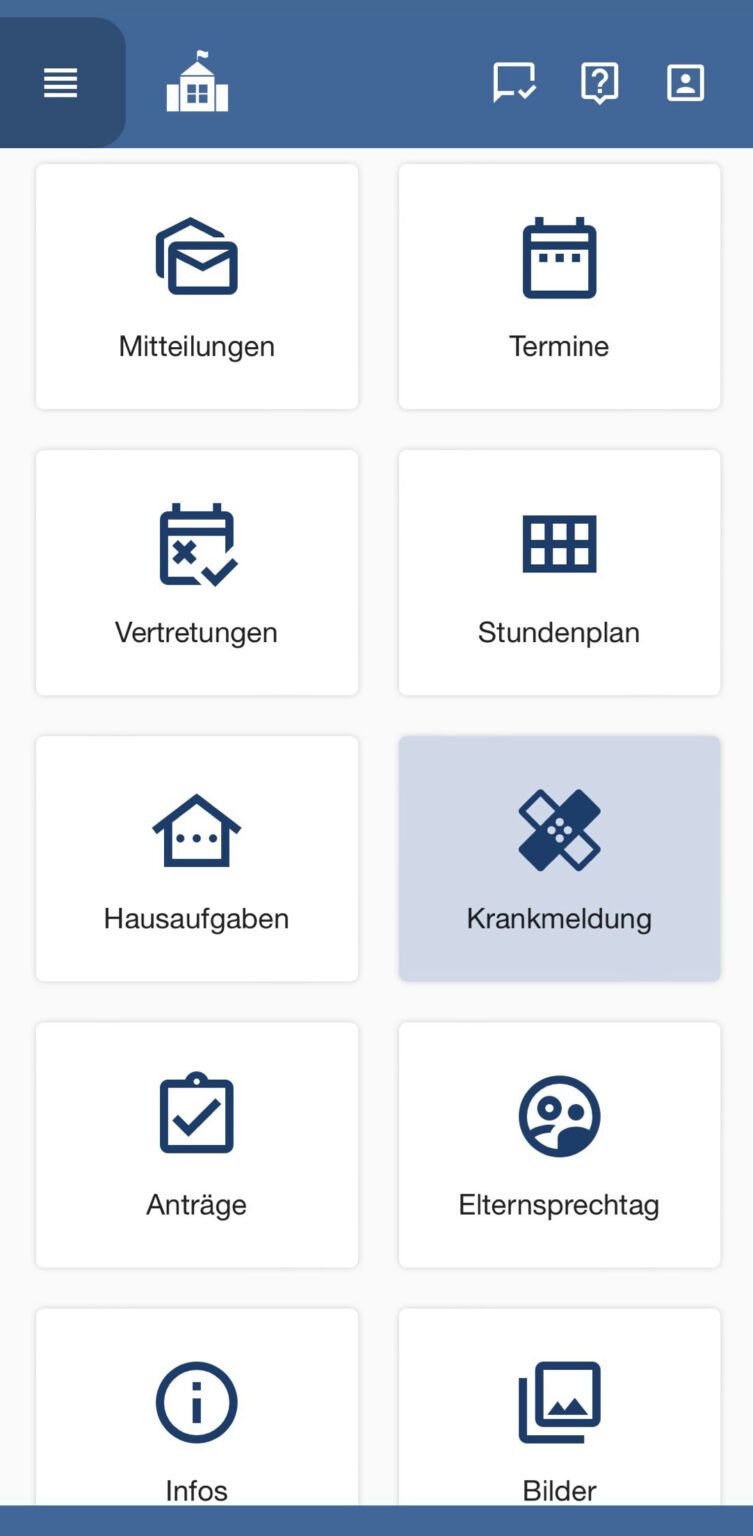Check the Hausaufgaben tile
753x1536 pixels.
click(x=197, y=859)
